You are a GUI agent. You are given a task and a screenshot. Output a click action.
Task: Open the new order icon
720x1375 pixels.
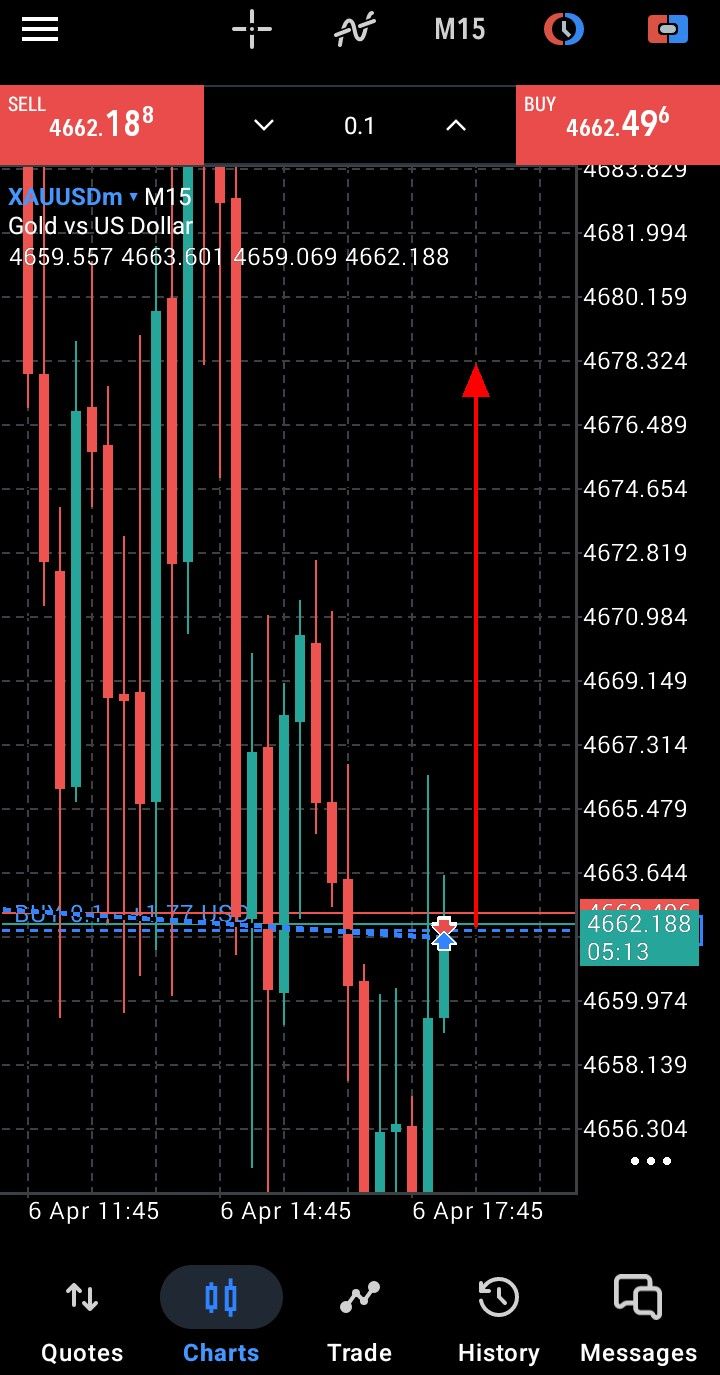pyautogui.click(x=668, y=29)
